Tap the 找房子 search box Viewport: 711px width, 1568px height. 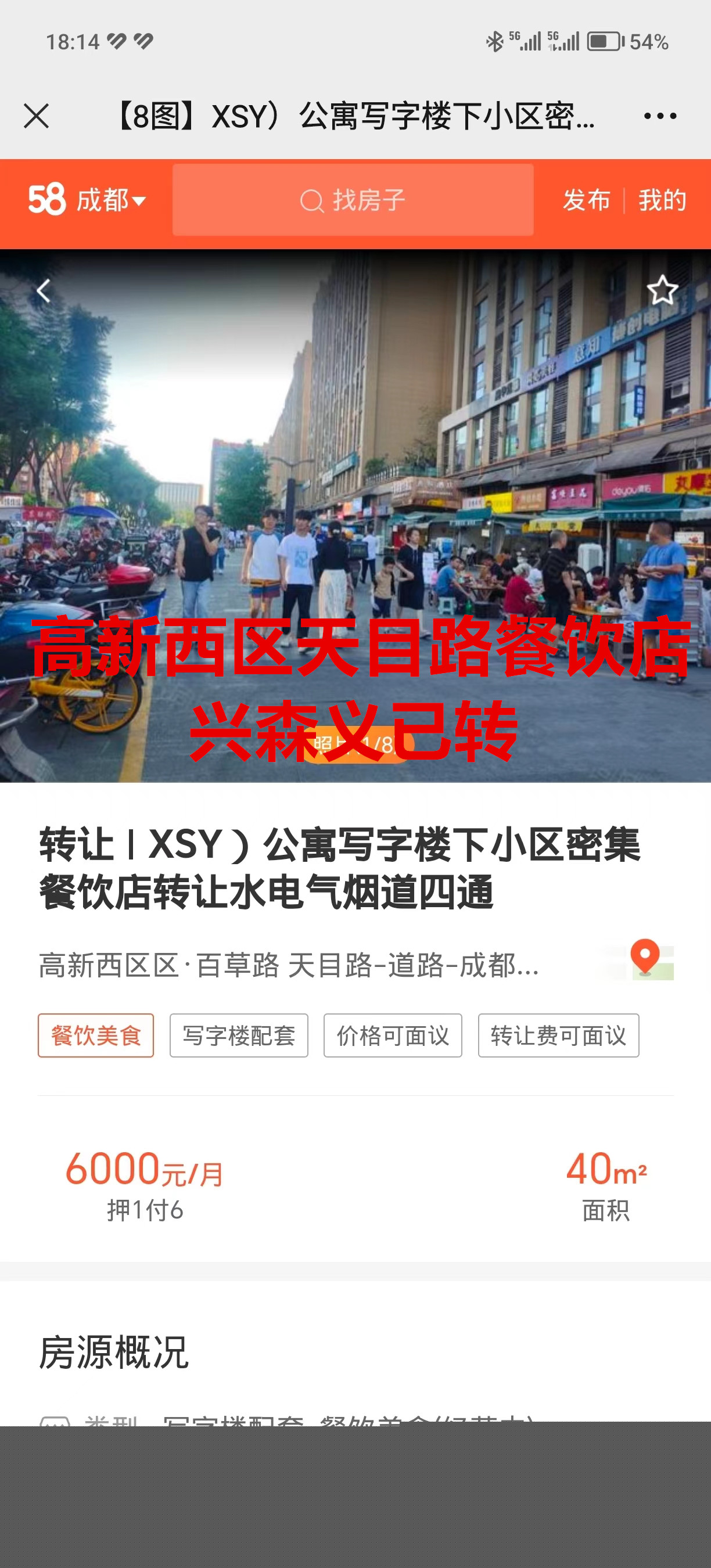(x=353, y=200)
